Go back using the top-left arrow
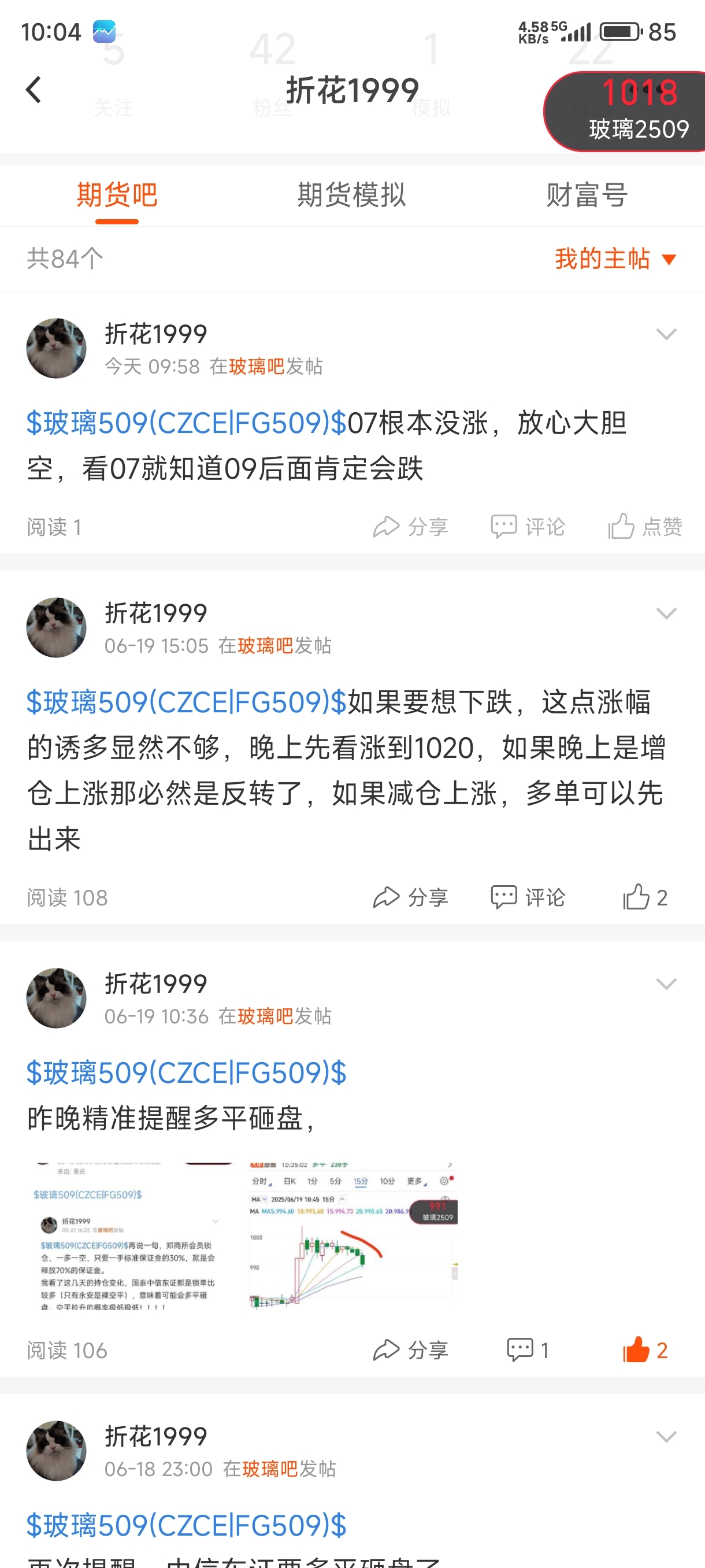 coord(34,90)
